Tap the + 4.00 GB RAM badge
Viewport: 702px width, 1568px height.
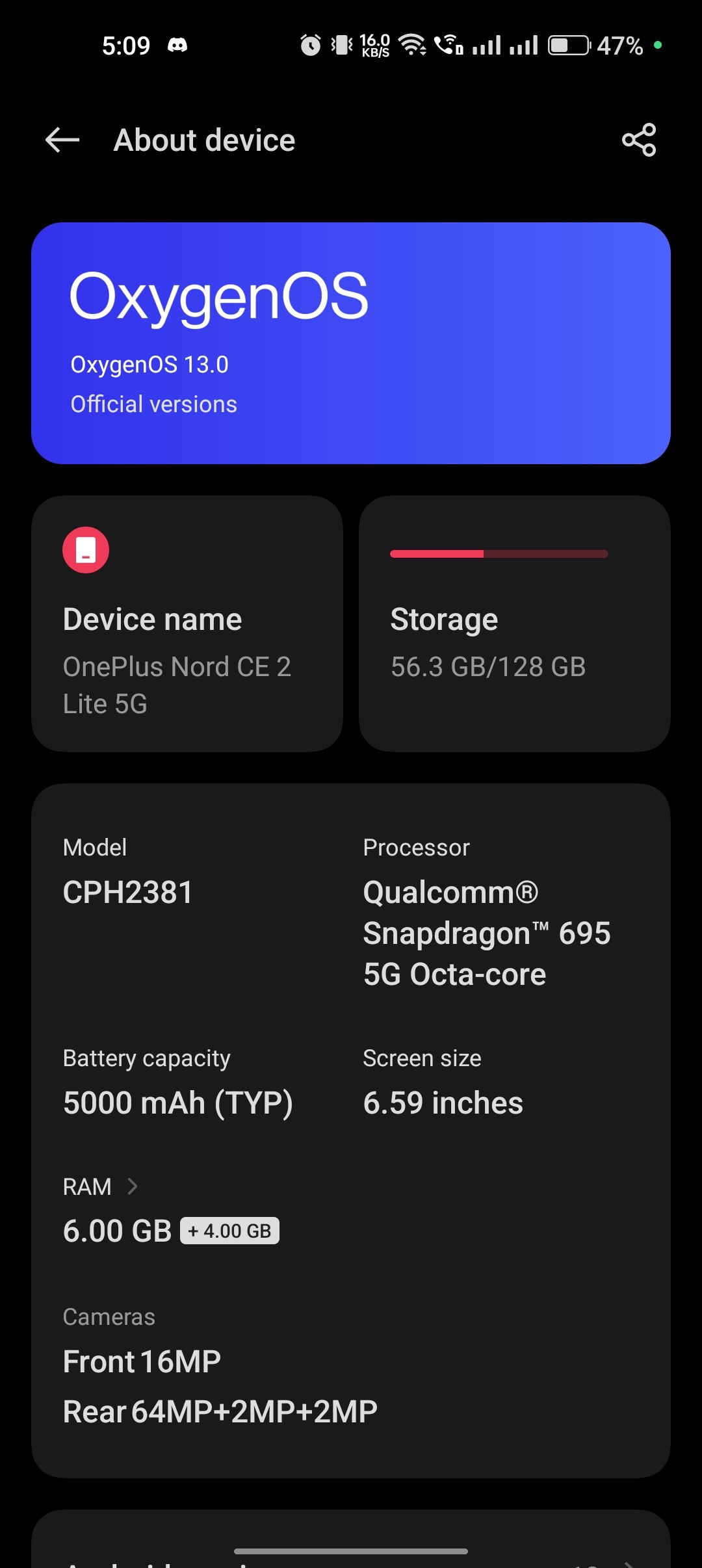click(x=229, y=1229)
